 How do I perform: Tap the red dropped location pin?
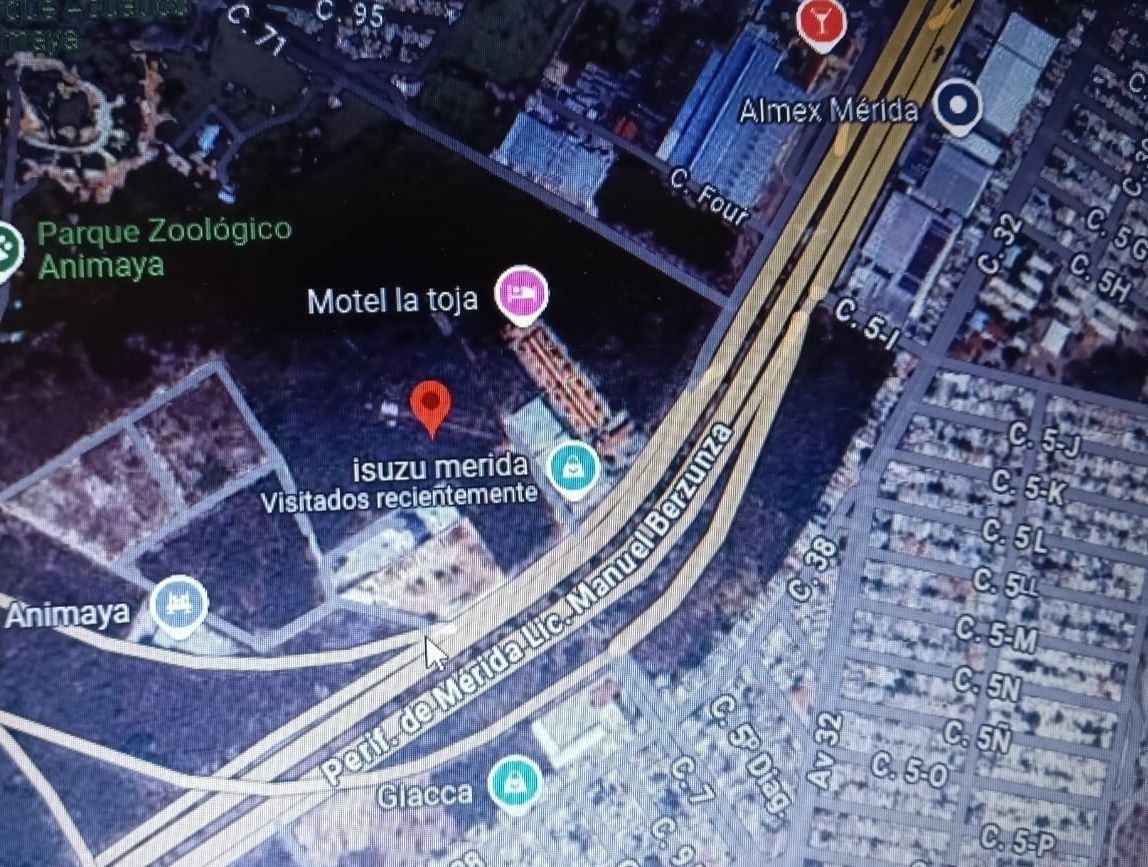pyautogui.click(x=431, y=405)
